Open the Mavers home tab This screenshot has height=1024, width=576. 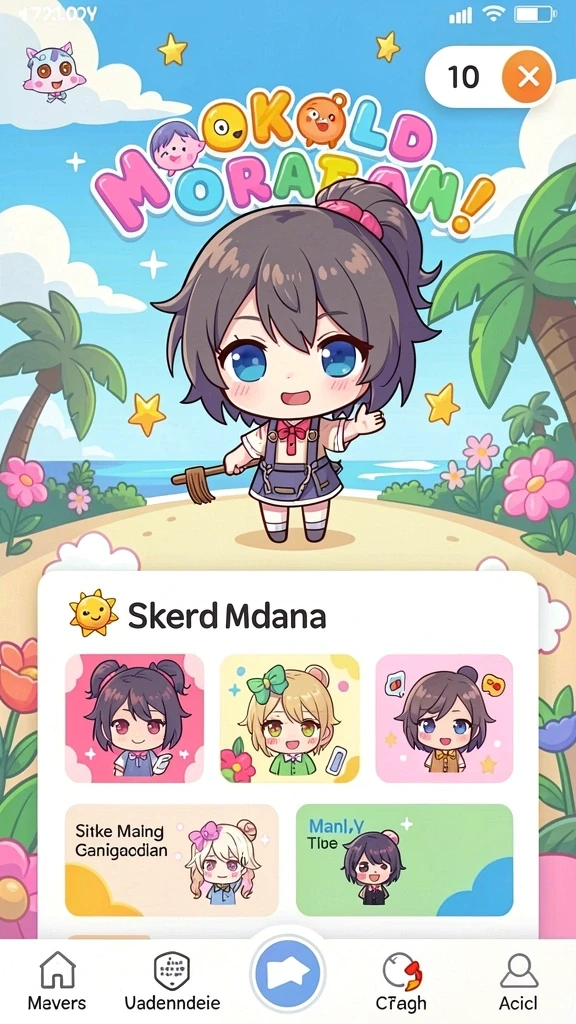(x=57, y=981)
